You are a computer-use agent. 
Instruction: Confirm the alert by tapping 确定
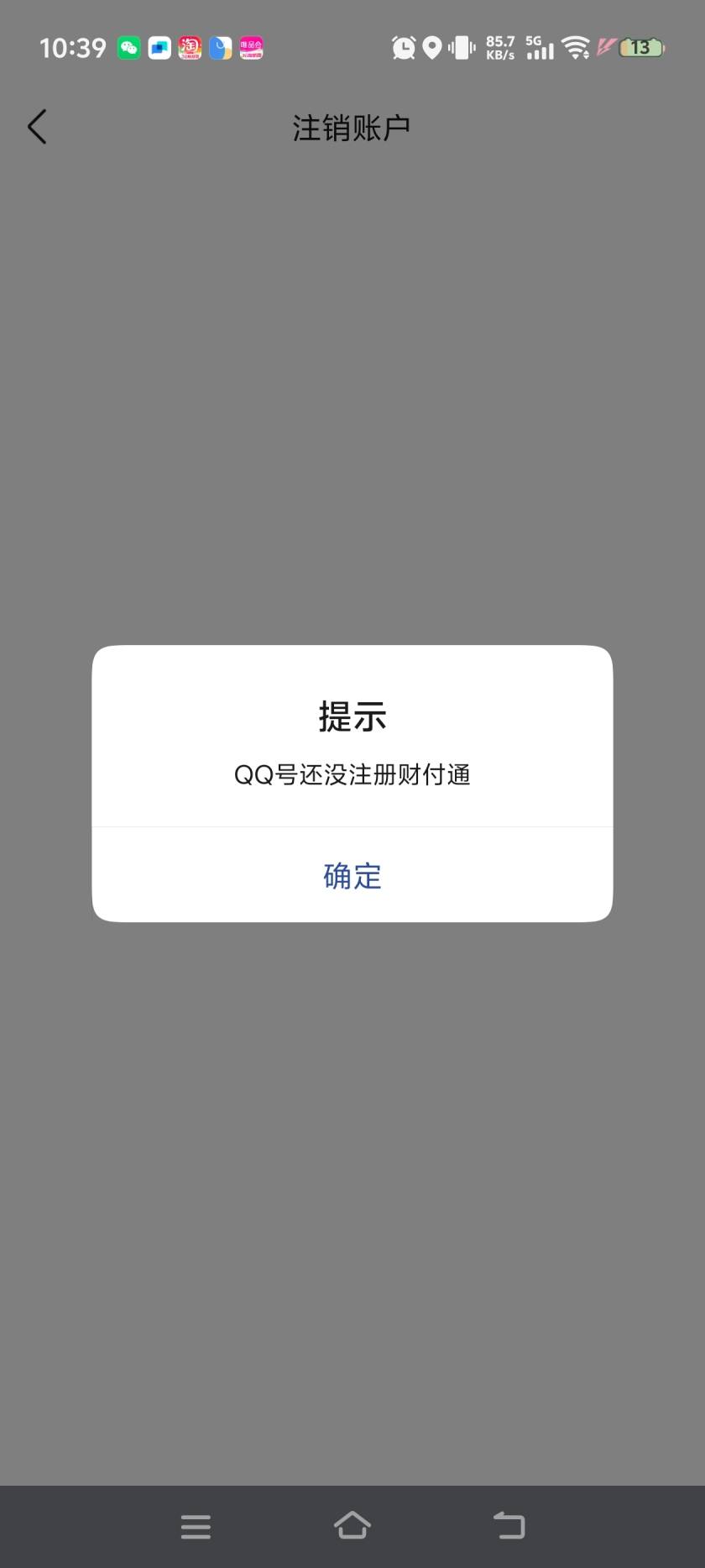click(352, 875)
